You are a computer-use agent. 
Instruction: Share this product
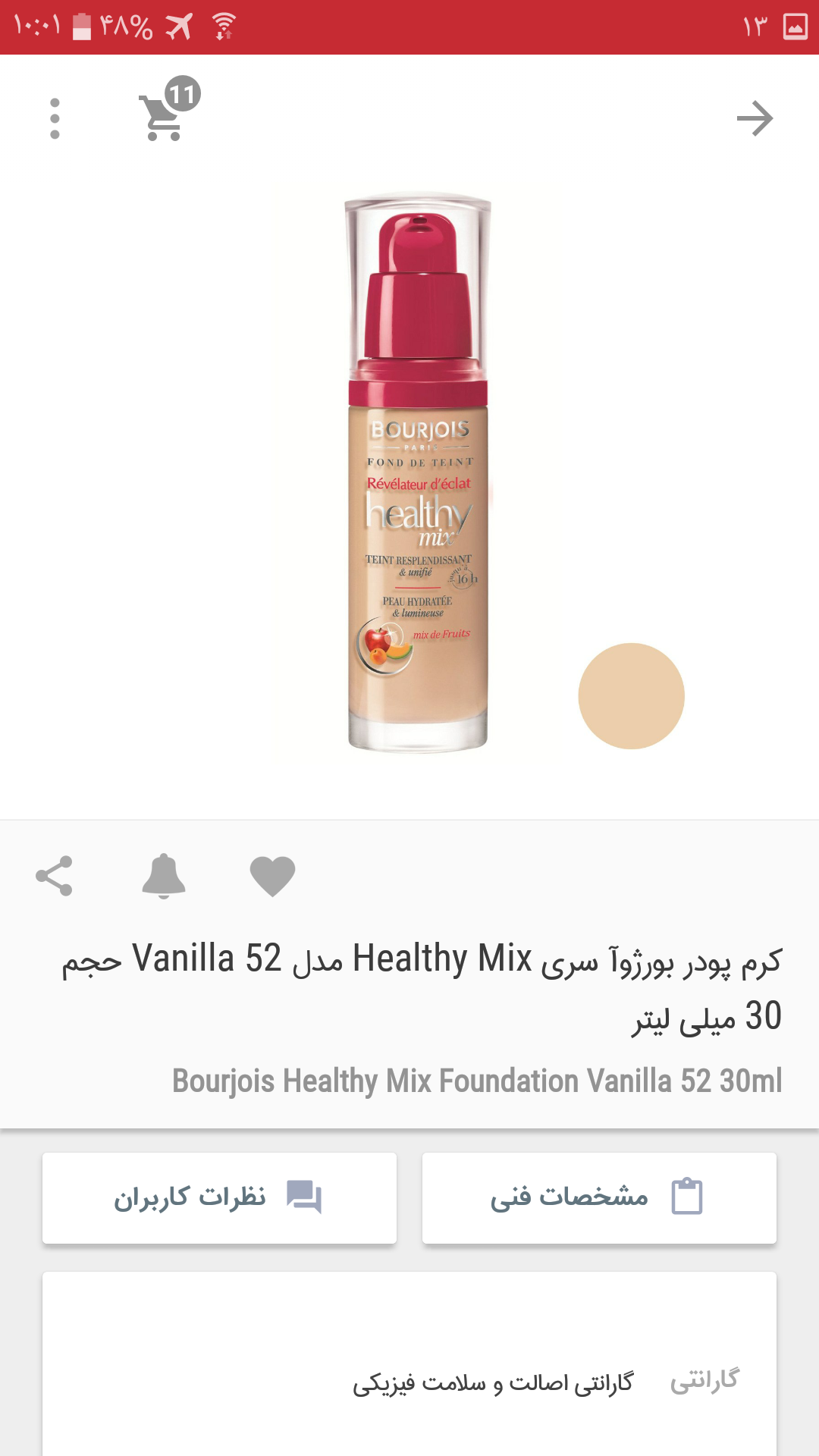55,877
